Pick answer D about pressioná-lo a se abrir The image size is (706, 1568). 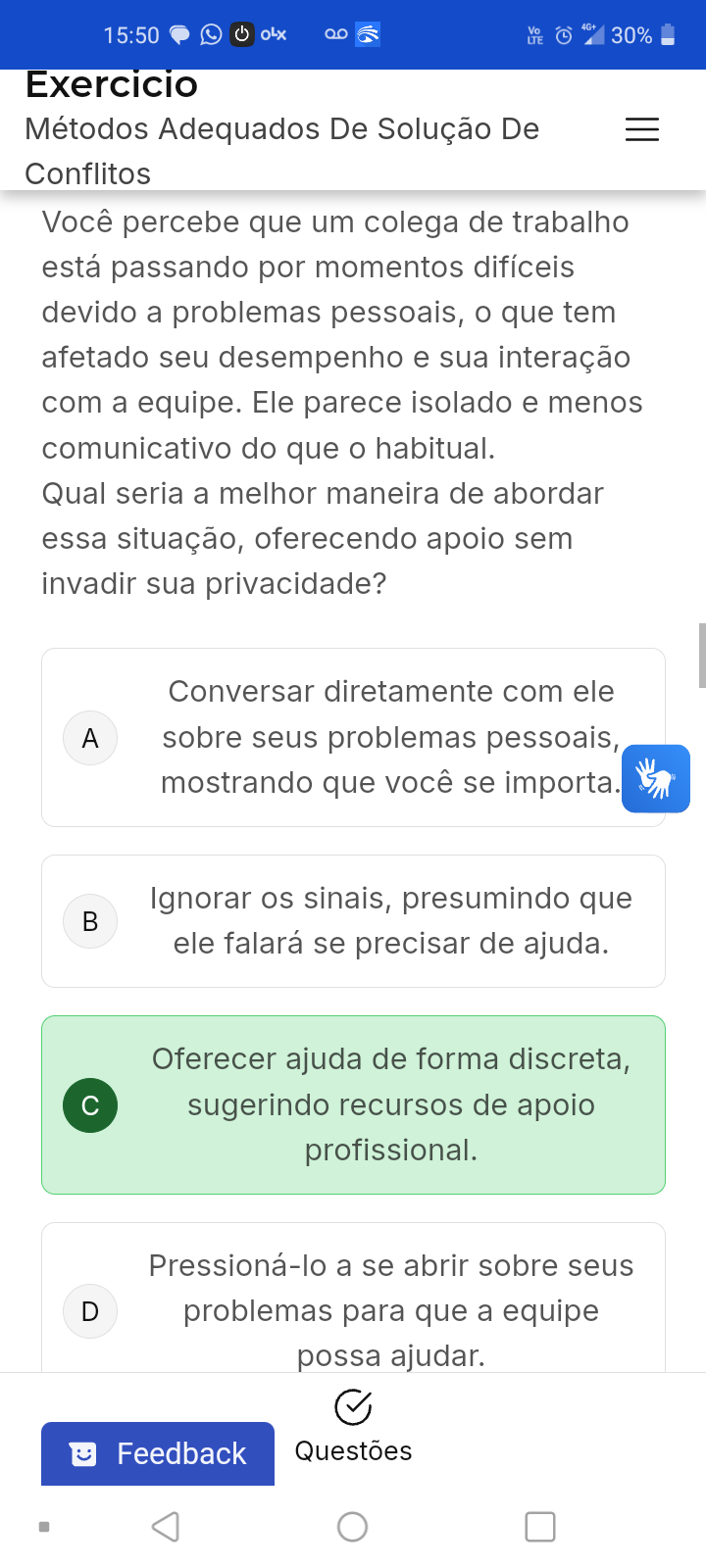[353, 1309]
